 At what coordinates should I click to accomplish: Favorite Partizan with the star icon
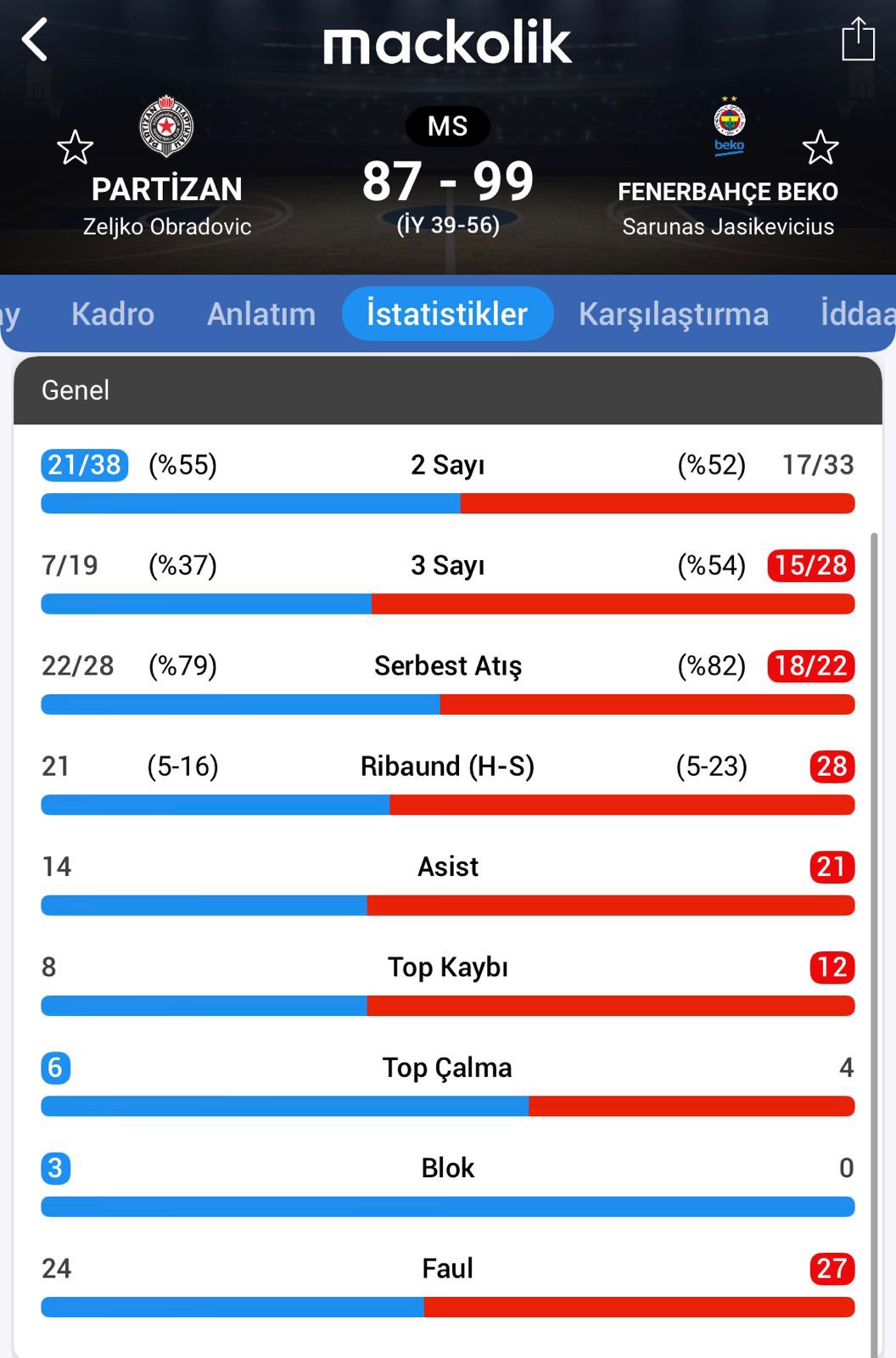75,148
